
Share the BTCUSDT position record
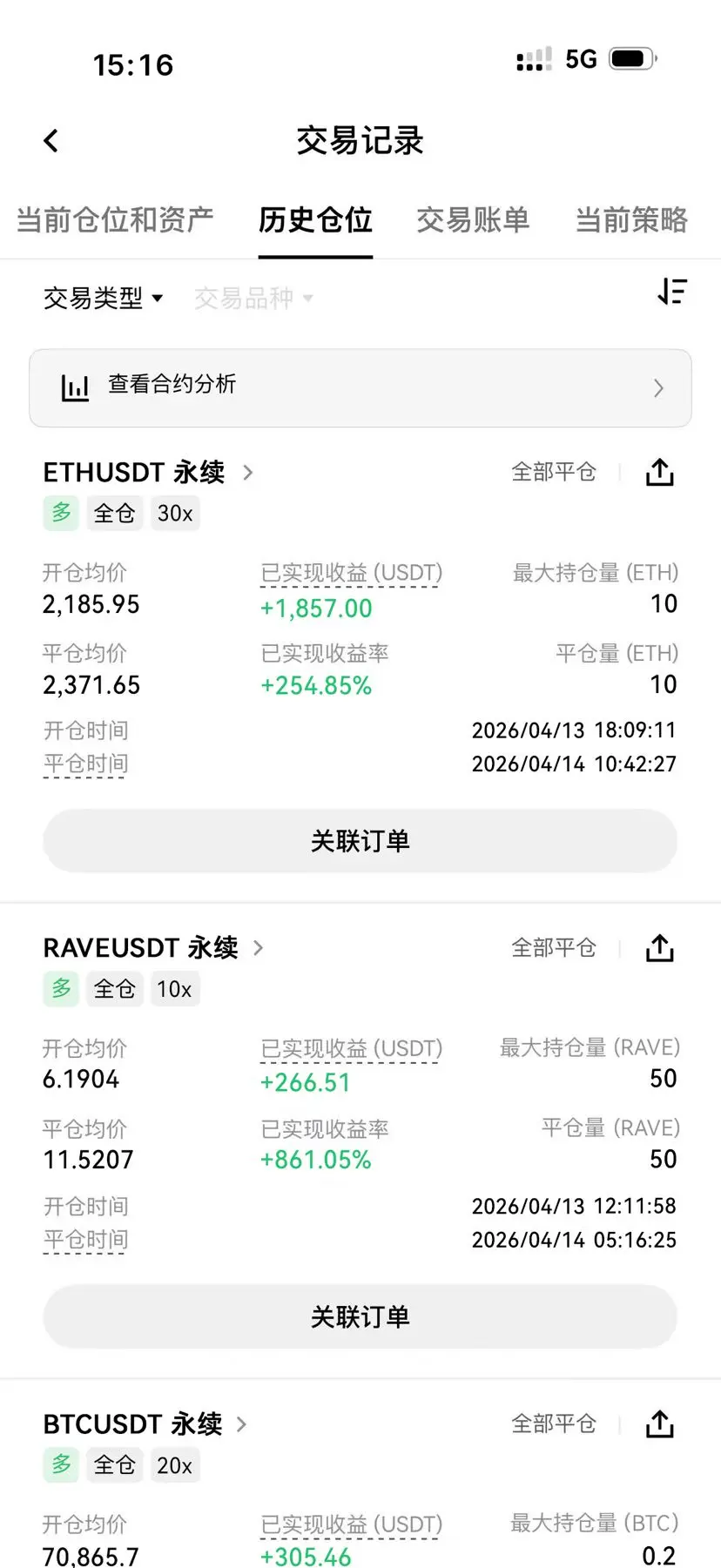[x=660, y=1424]
